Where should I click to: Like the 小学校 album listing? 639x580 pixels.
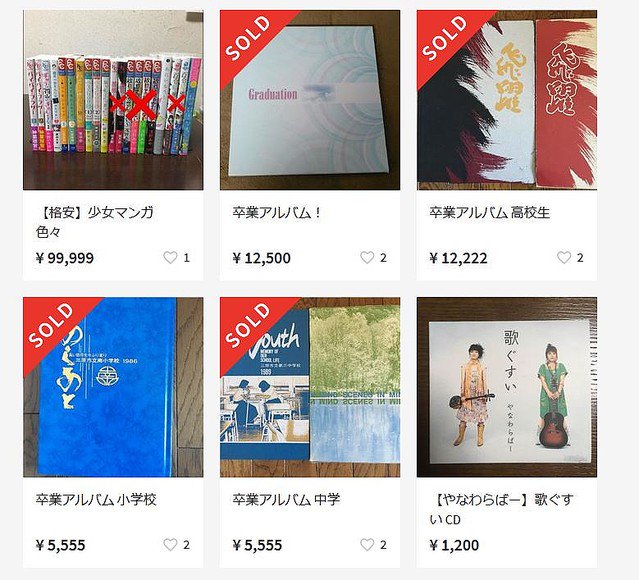(x=170, y=545)
